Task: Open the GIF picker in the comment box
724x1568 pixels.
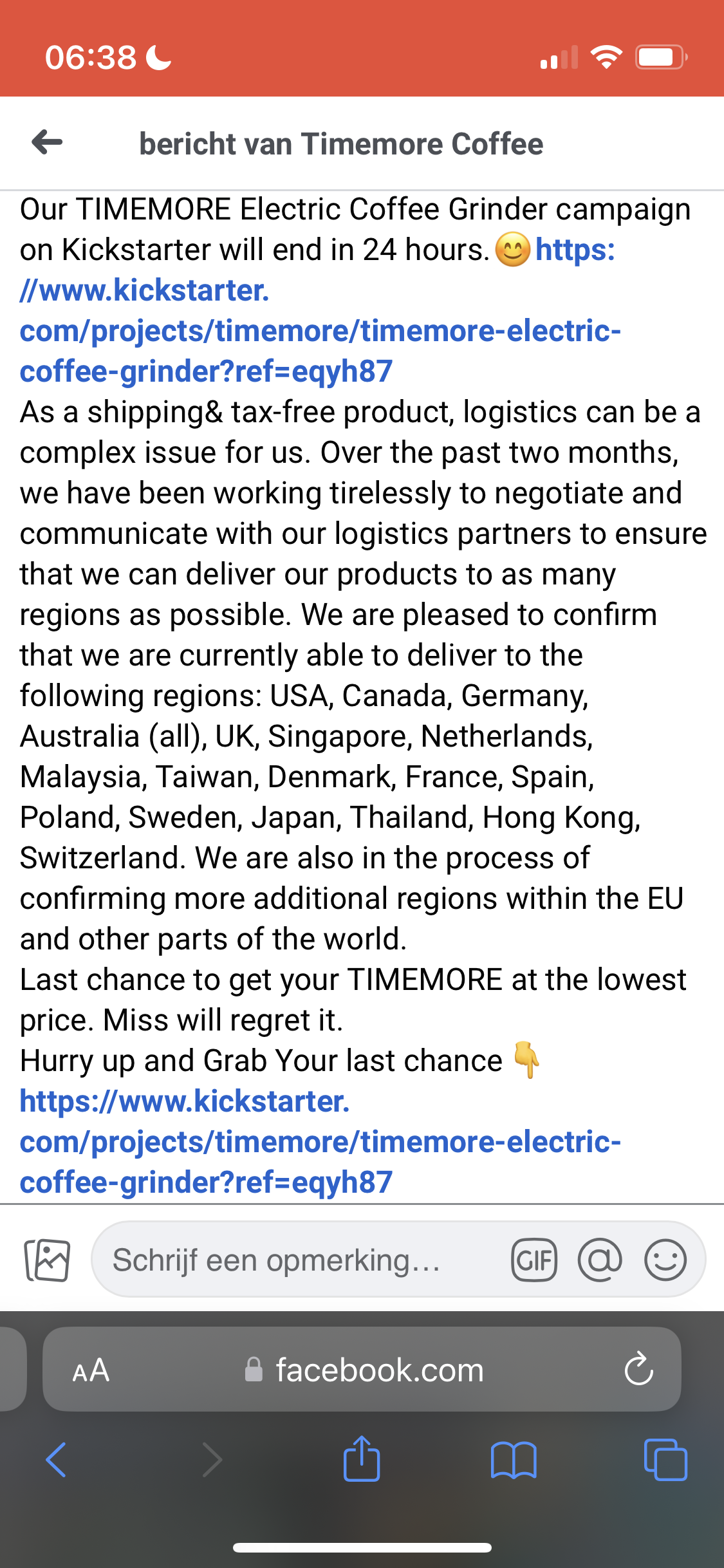Action: (534, 1260)
